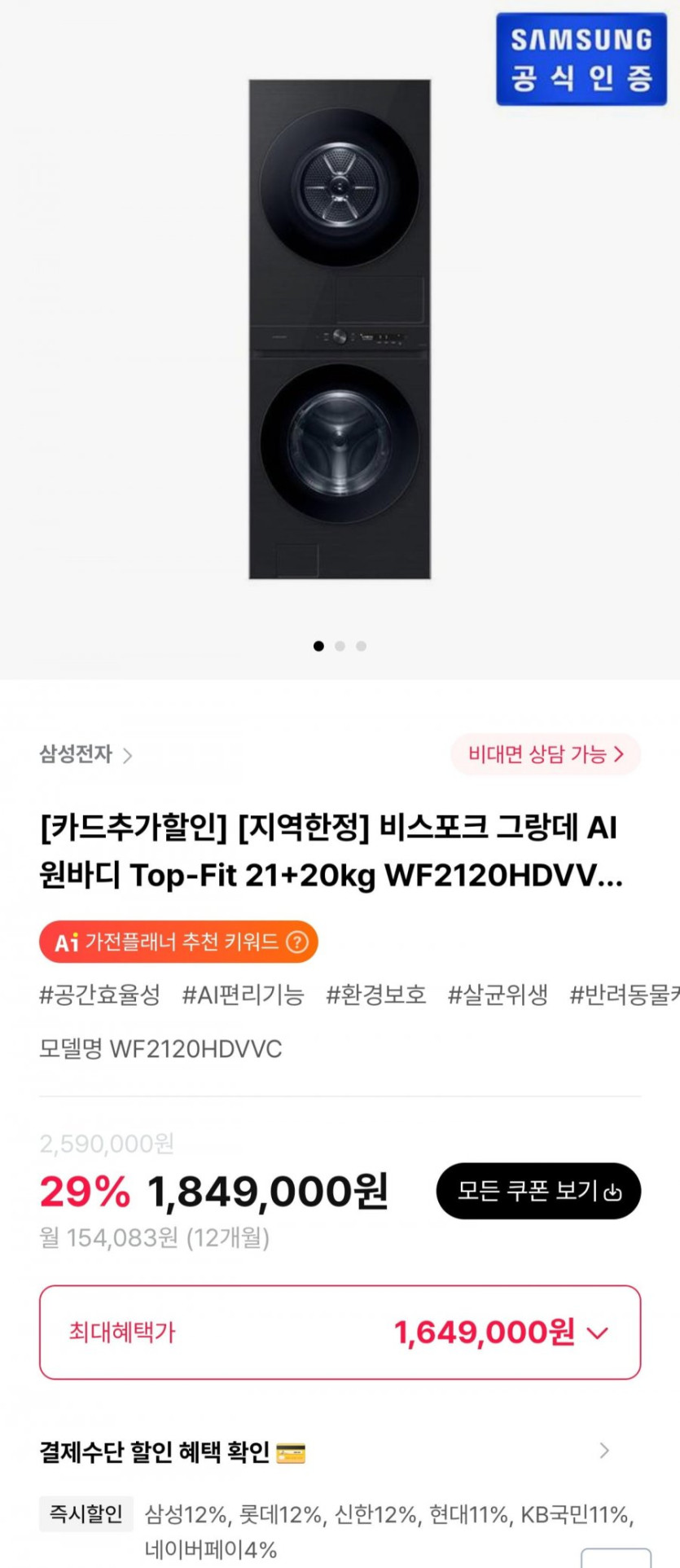
Task: Select the #살균위생 keyword tag
Action: pos(498,995)
